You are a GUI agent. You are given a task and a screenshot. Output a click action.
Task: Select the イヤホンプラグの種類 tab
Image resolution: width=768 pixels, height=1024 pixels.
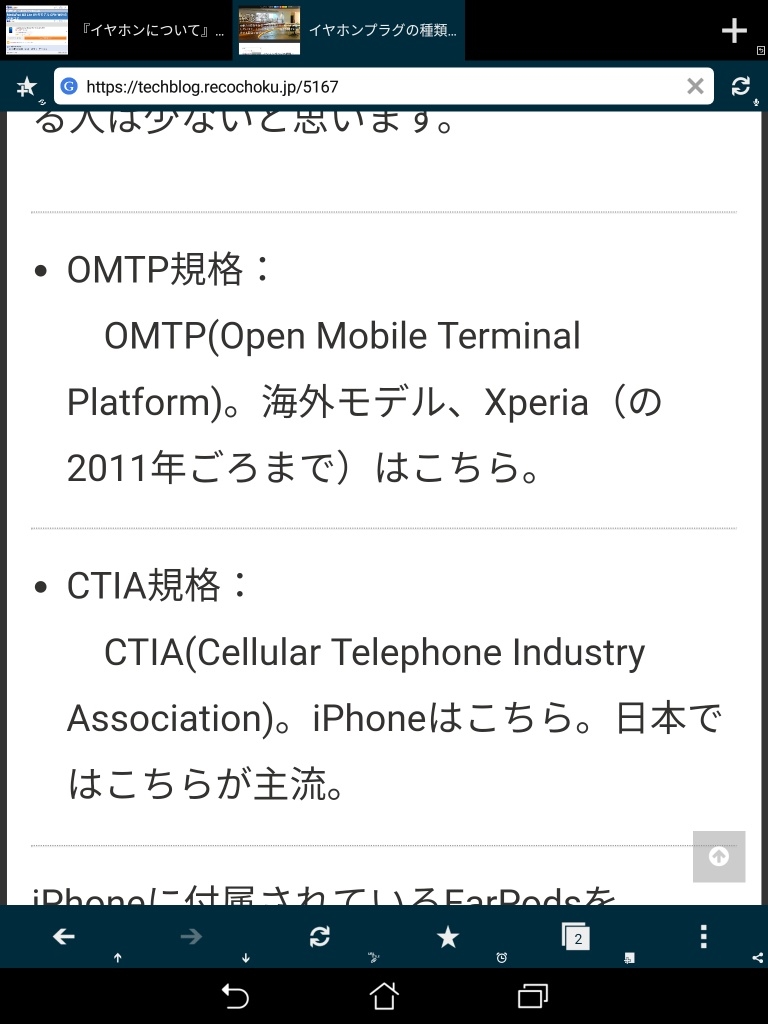click(349, 30)
